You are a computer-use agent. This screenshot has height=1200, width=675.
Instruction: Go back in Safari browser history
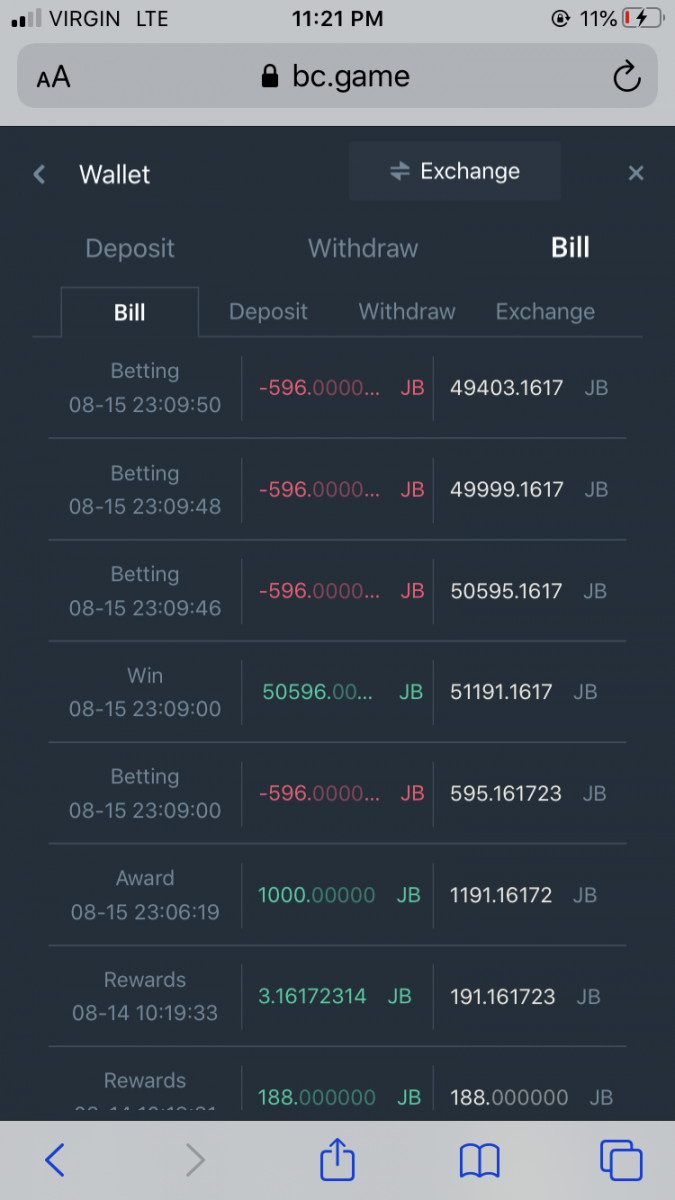pyautogui.click(x=55, y=1160)
